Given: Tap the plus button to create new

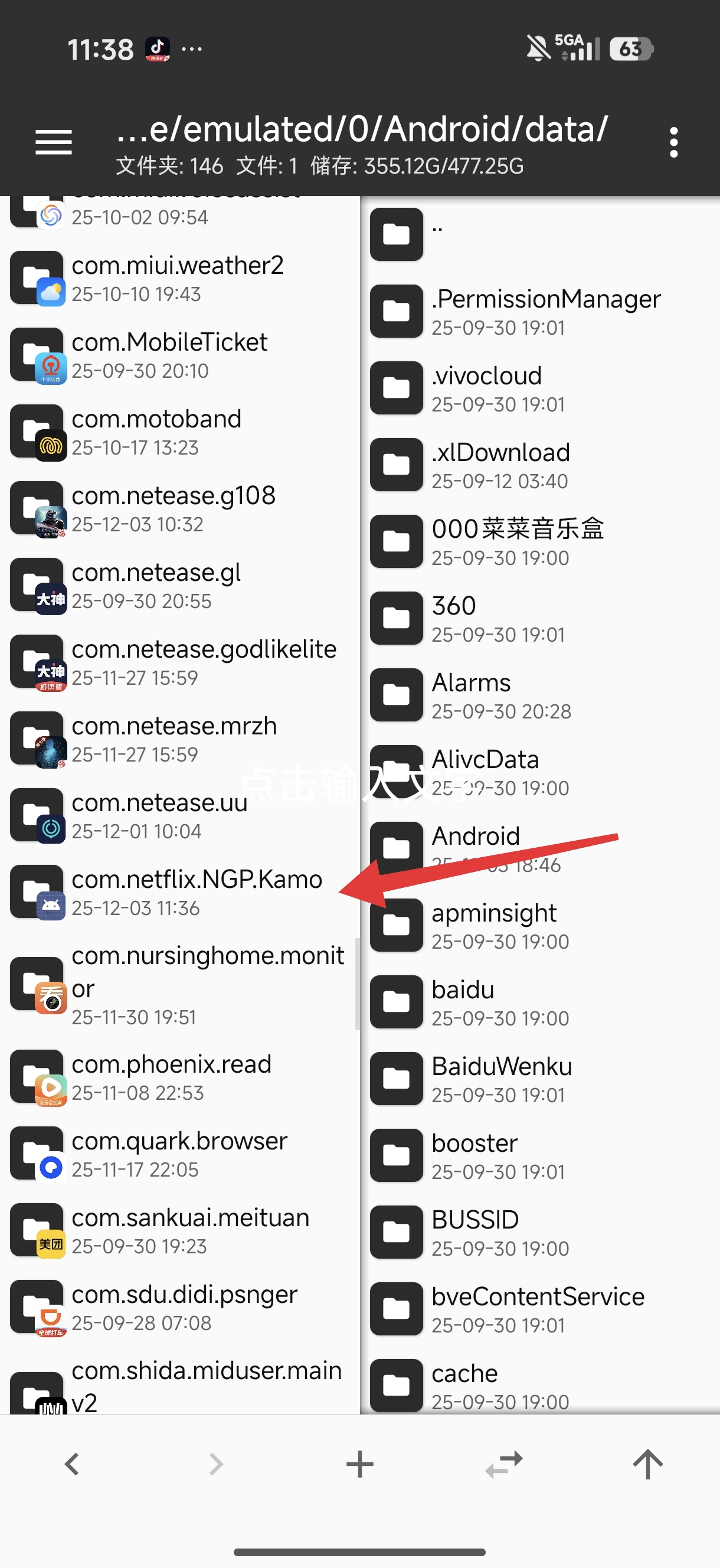Looking at the screenshot, I should click(359, 1464).
